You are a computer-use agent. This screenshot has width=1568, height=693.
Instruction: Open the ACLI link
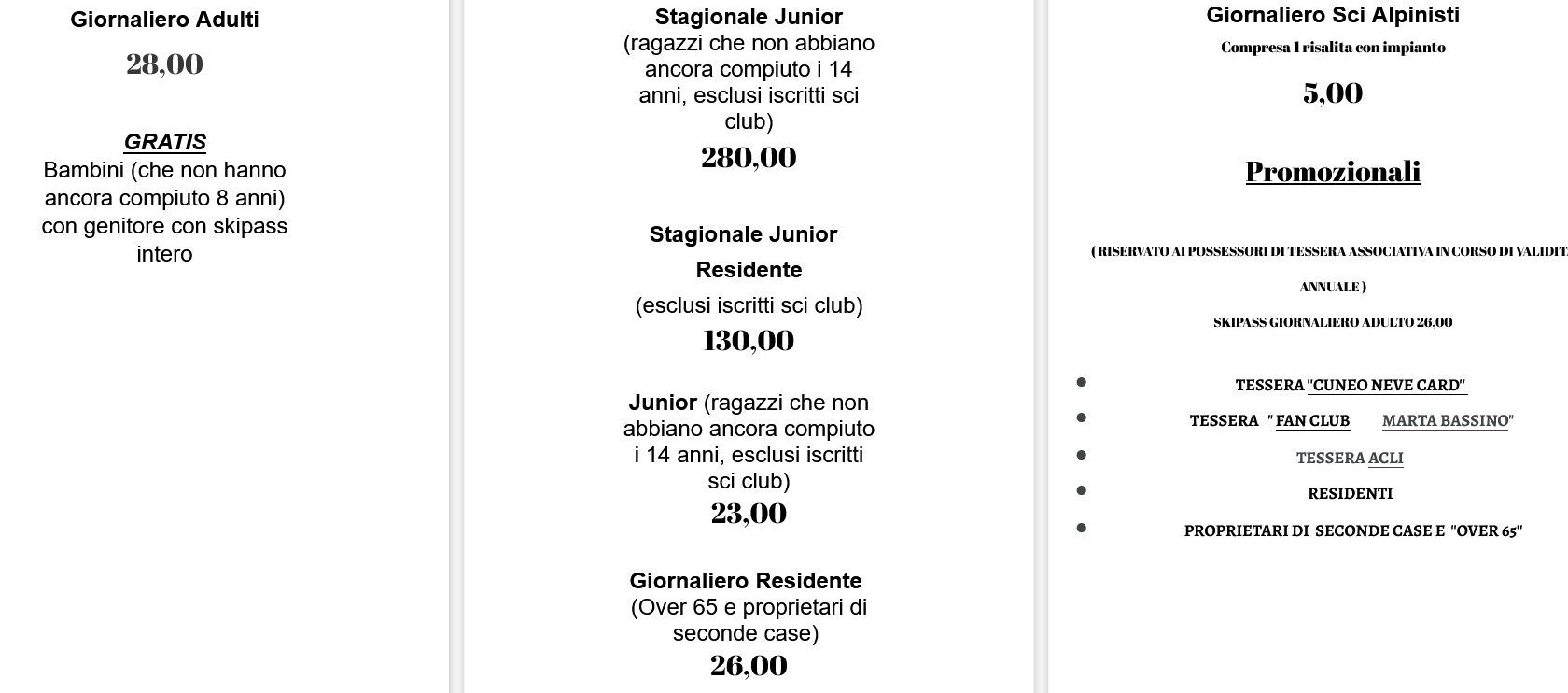(1385, 458)
